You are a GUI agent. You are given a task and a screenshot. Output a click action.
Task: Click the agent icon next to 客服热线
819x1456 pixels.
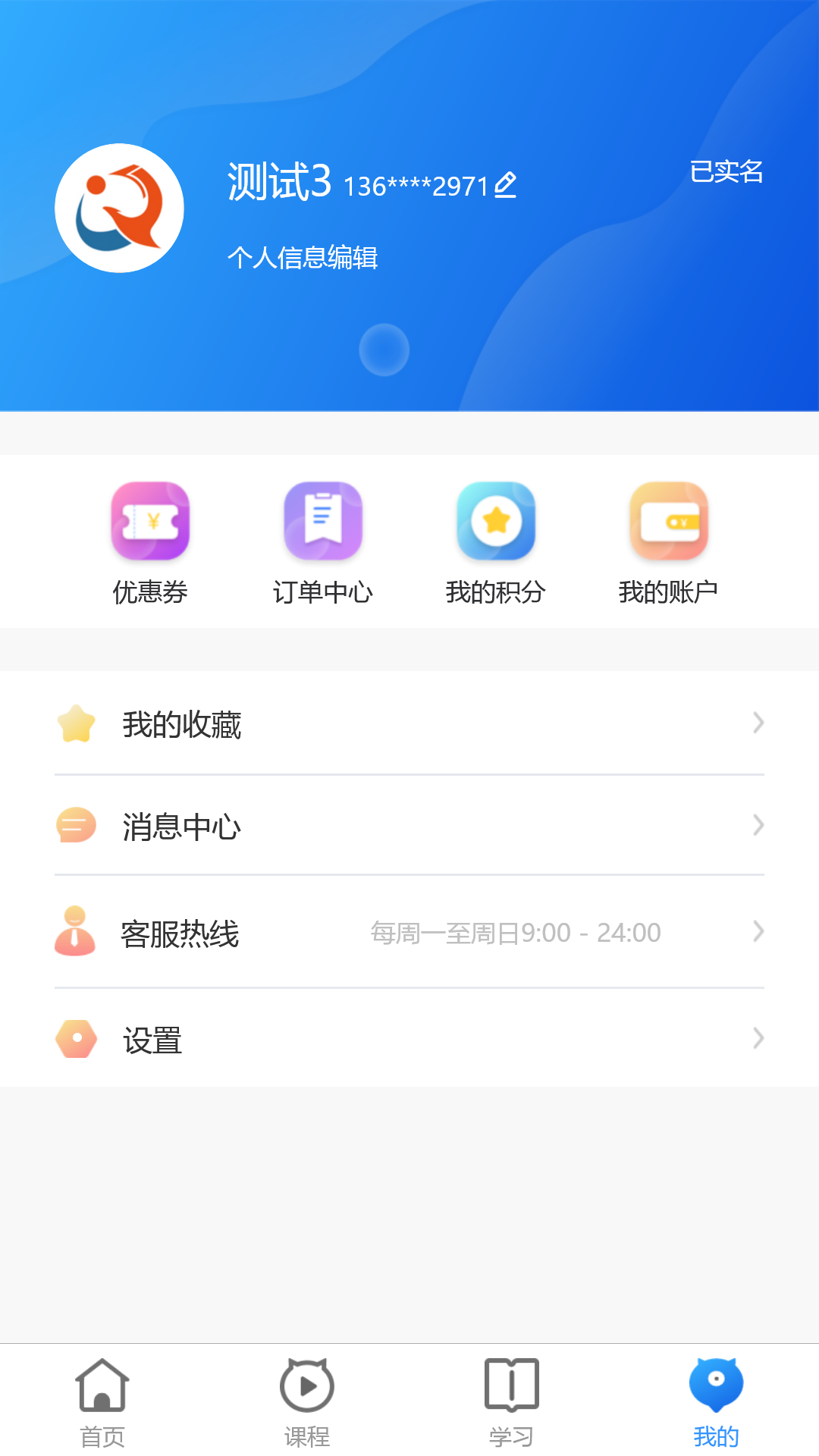pos(75,933)
